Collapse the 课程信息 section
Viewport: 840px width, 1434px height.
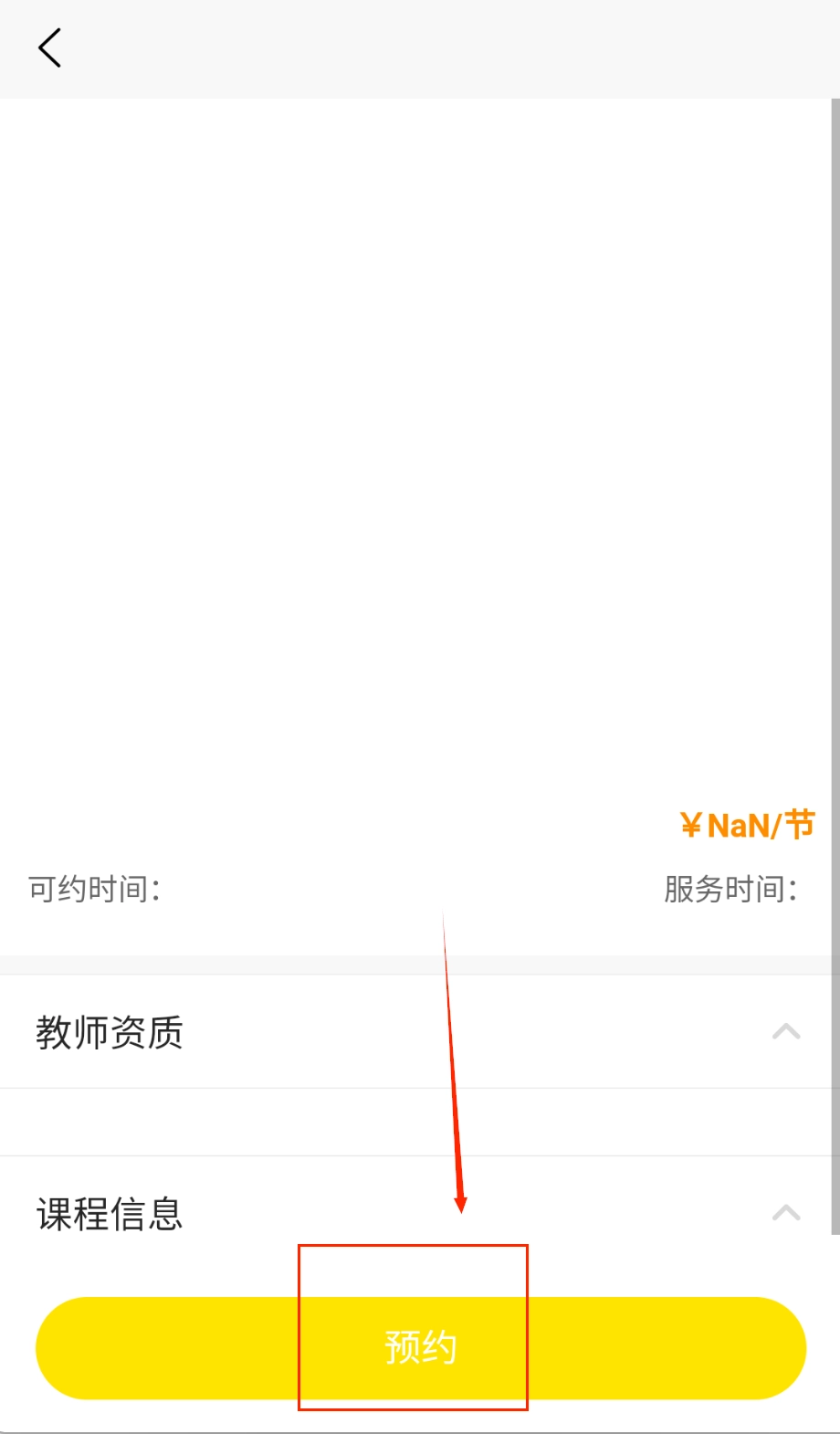coord(785,1213)
